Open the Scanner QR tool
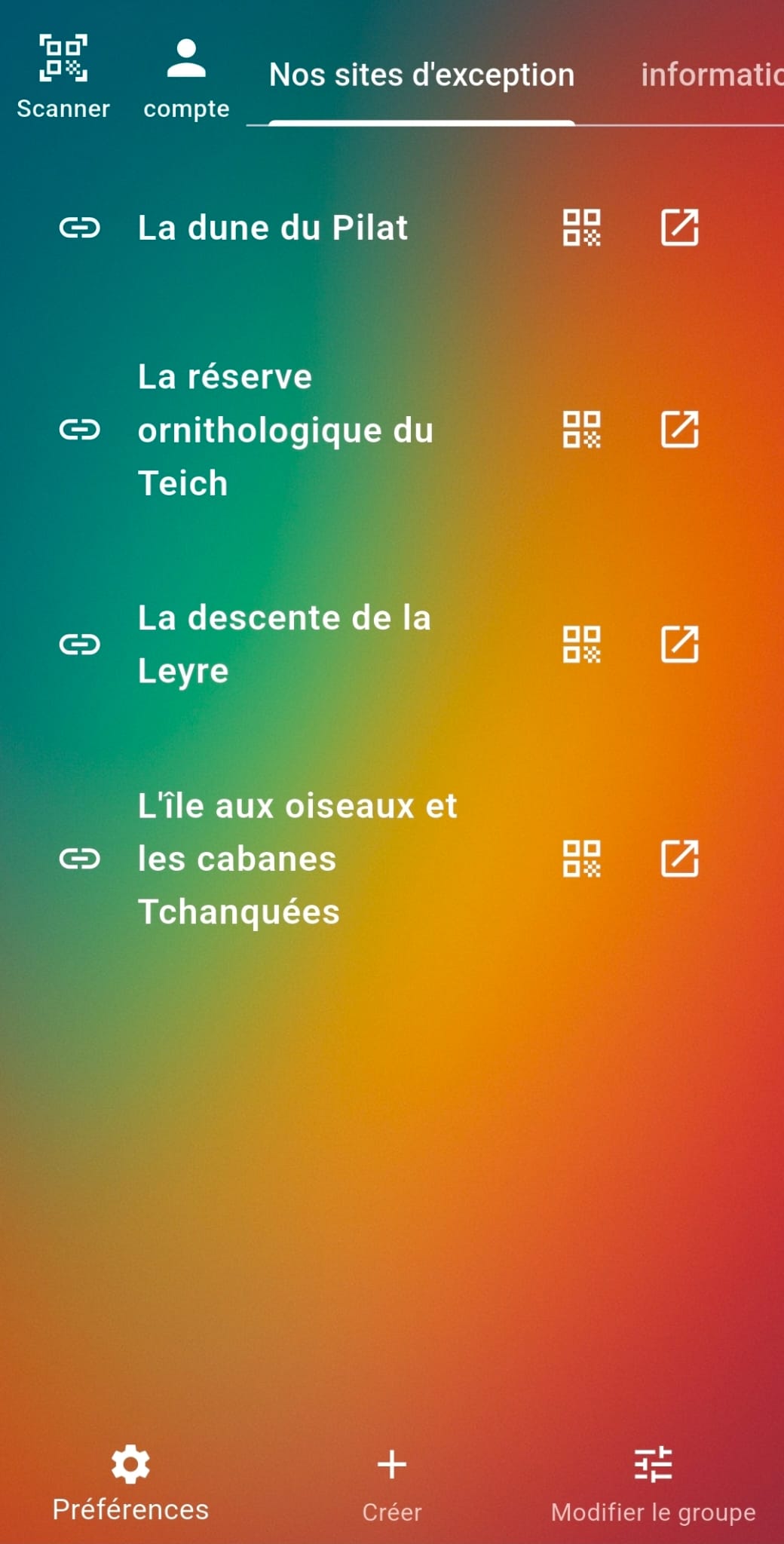 coord(63,77)
